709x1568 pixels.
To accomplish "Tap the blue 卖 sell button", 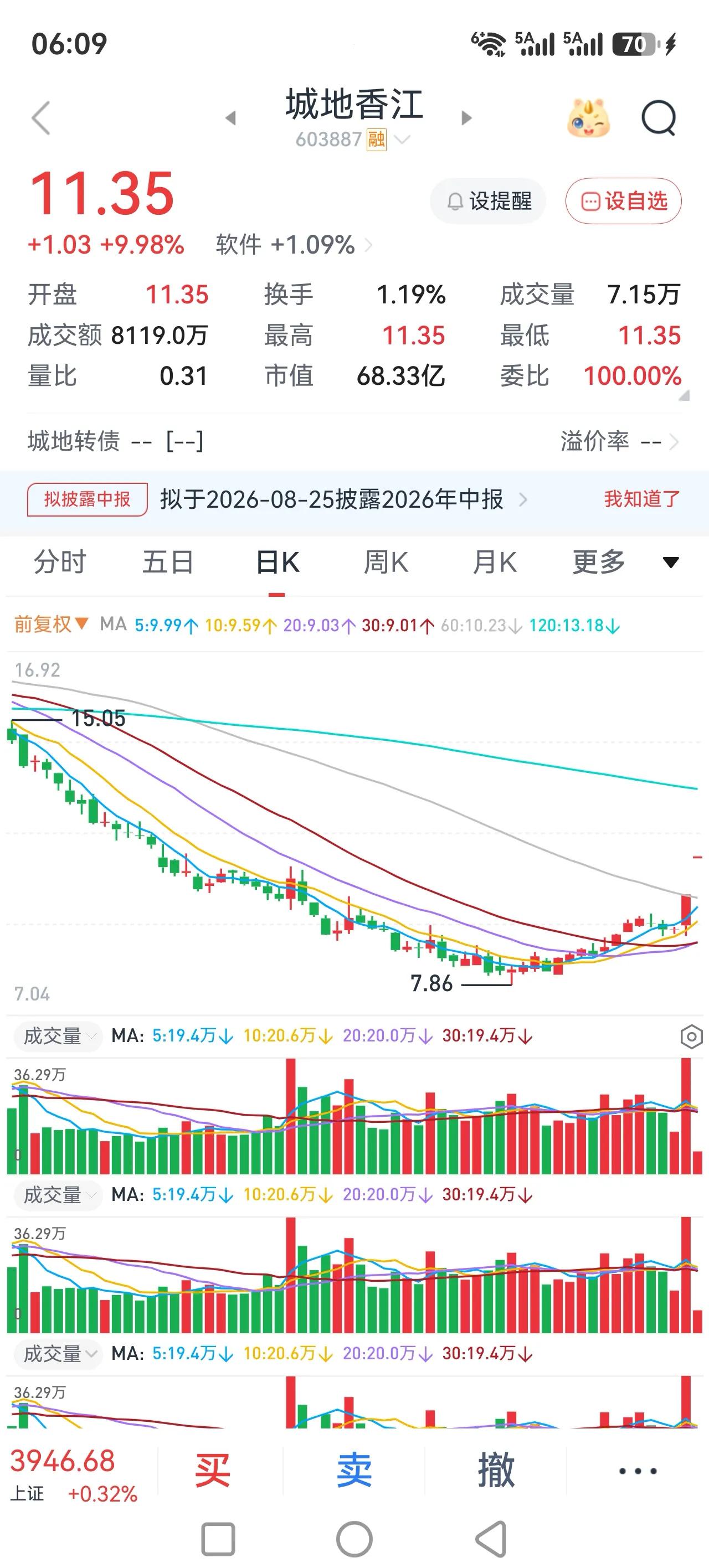I will [x=354, y=1471].
